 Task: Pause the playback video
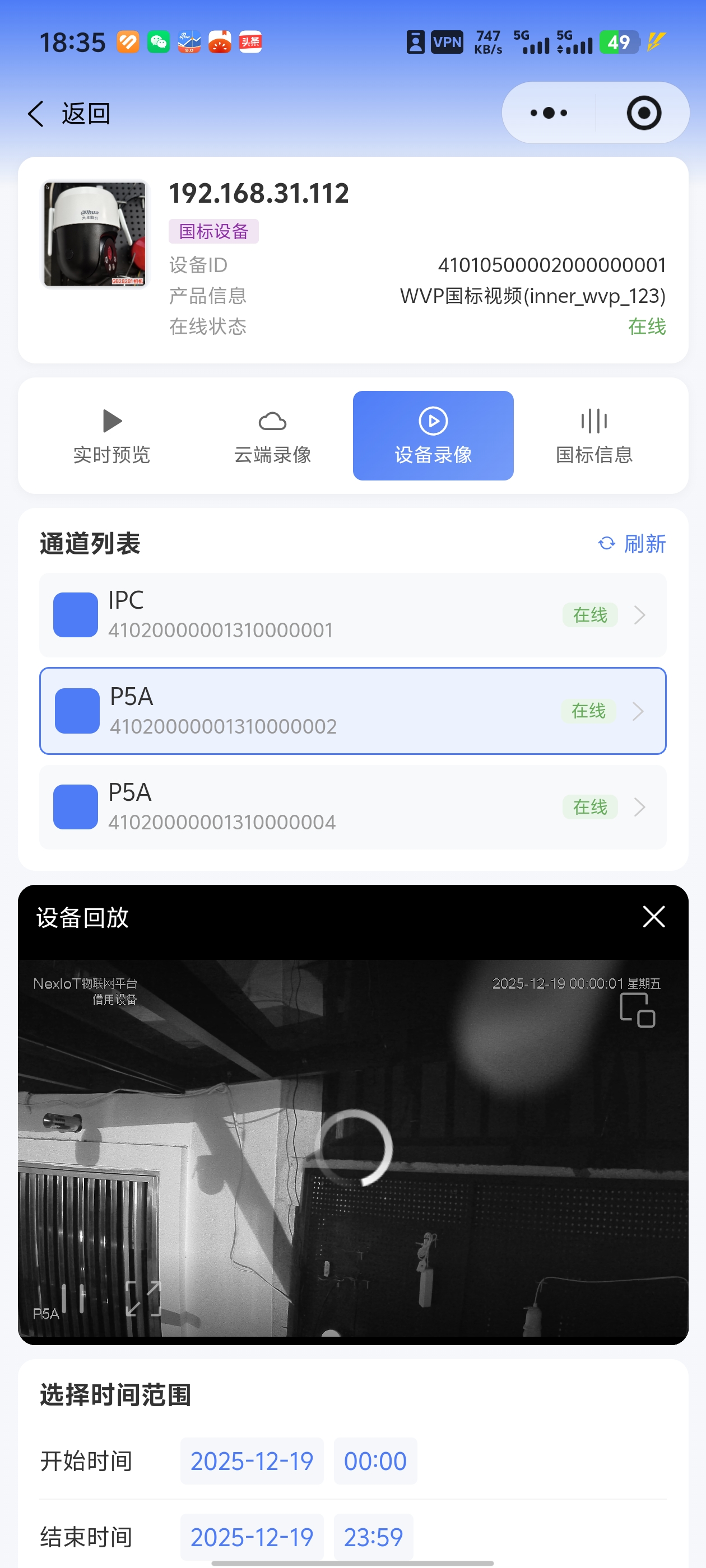[72, 1298]
